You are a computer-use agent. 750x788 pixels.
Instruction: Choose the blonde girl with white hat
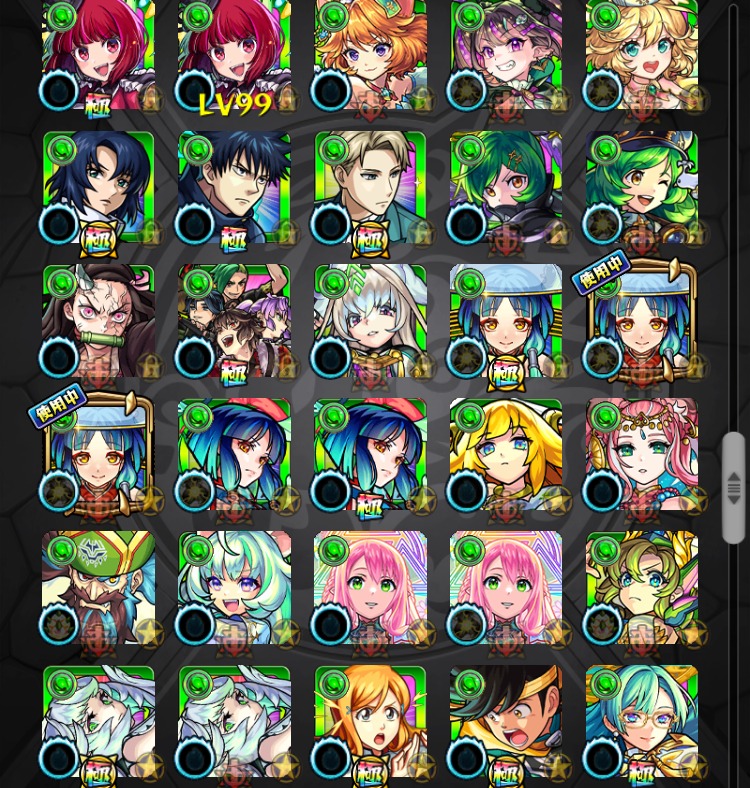click(x=642, y=55)
